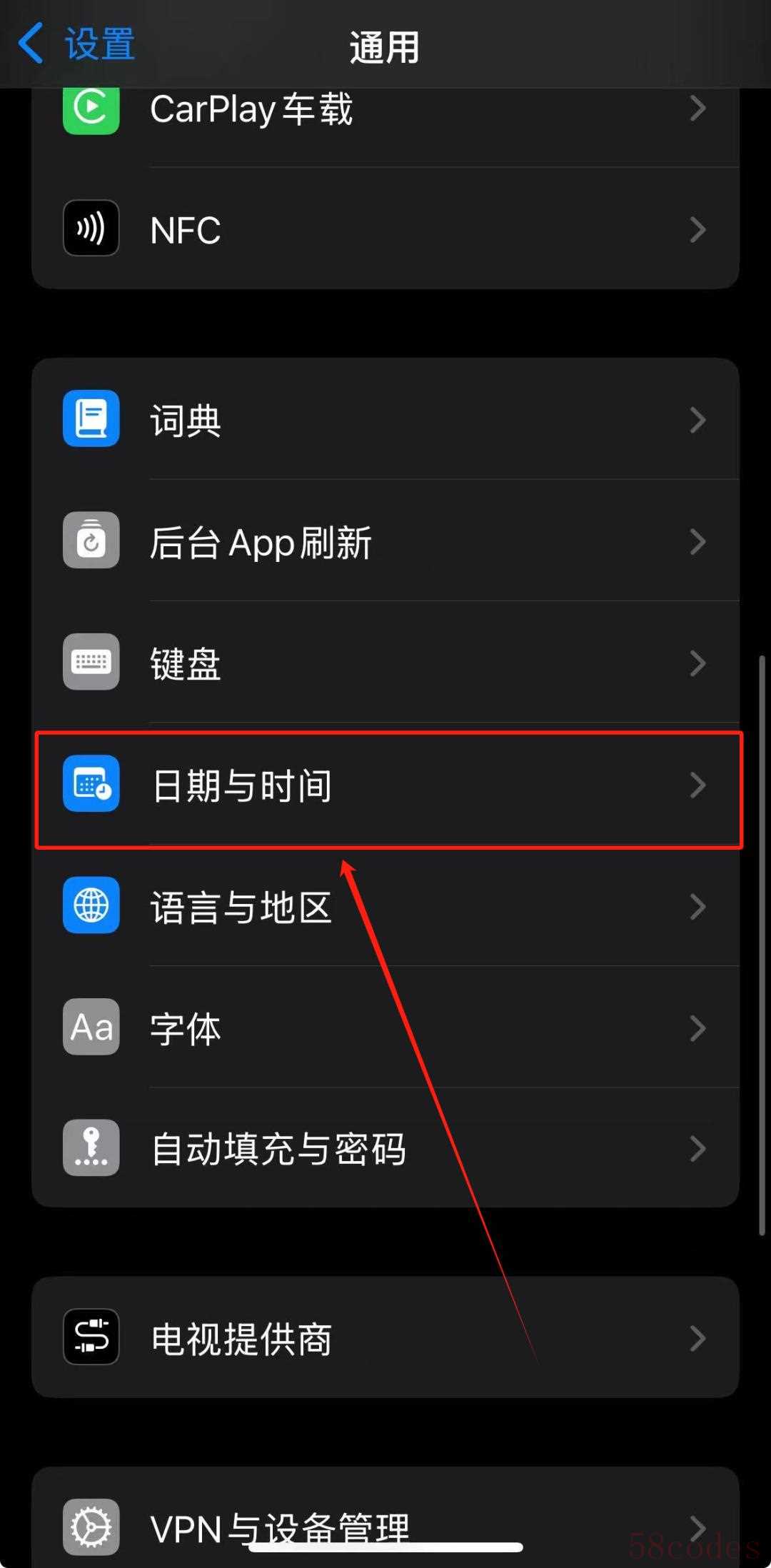Open 词典 settings
This screenshot has height=1568, width=771.
click(x=385, y=419)
